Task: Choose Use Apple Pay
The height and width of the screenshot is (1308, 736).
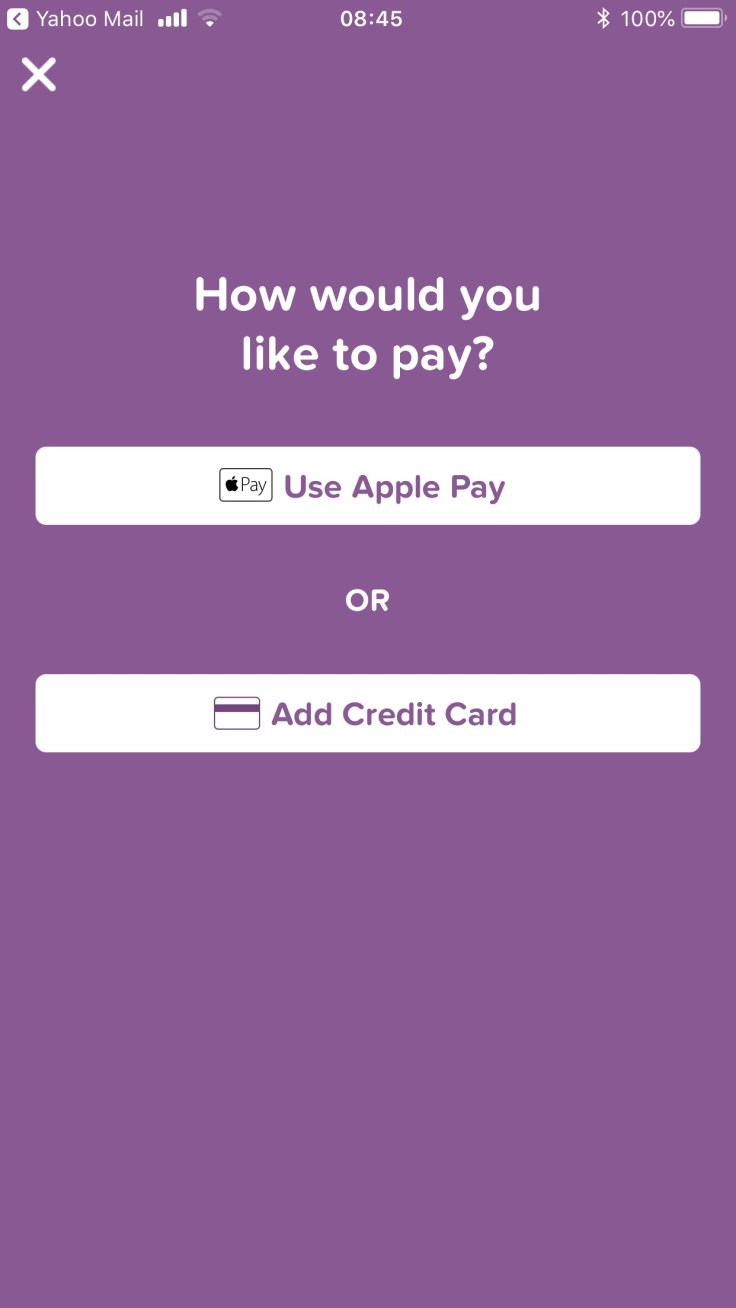Action: (368, 486)
